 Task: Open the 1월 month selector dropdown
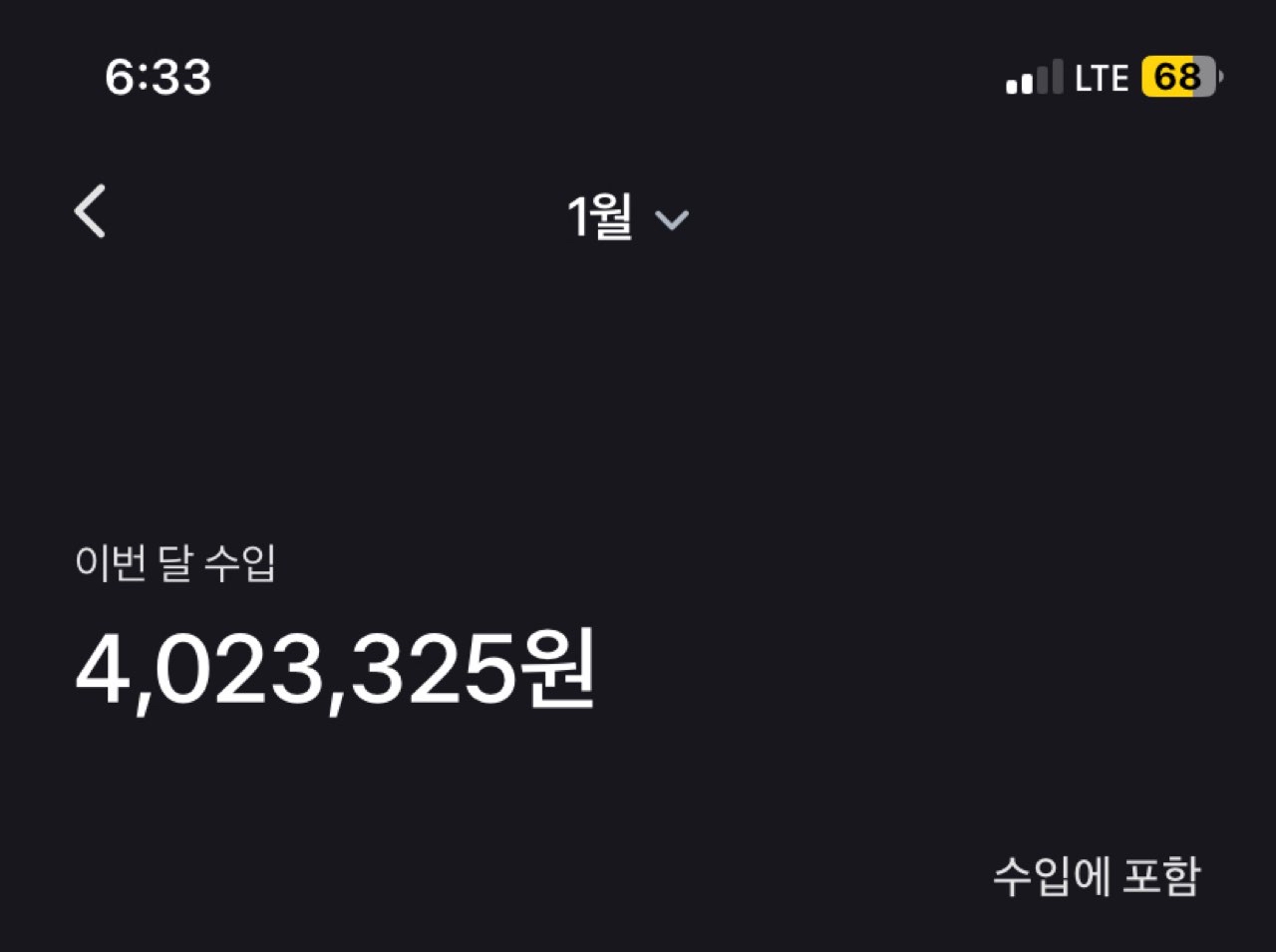coord(627,216)
